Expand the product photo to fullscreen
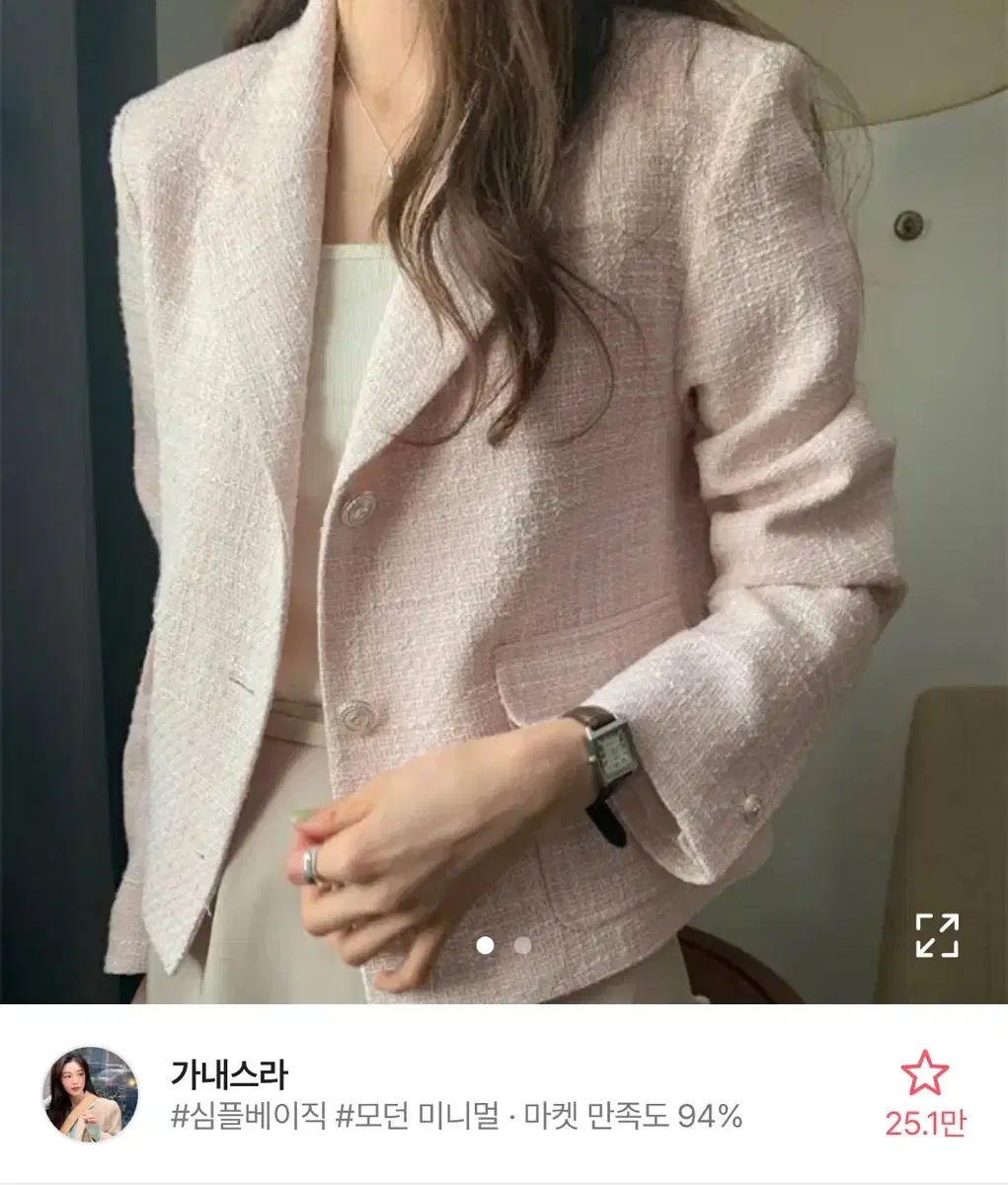The width and height of the screenshot is (1008, 1185). tap(936, 935)
